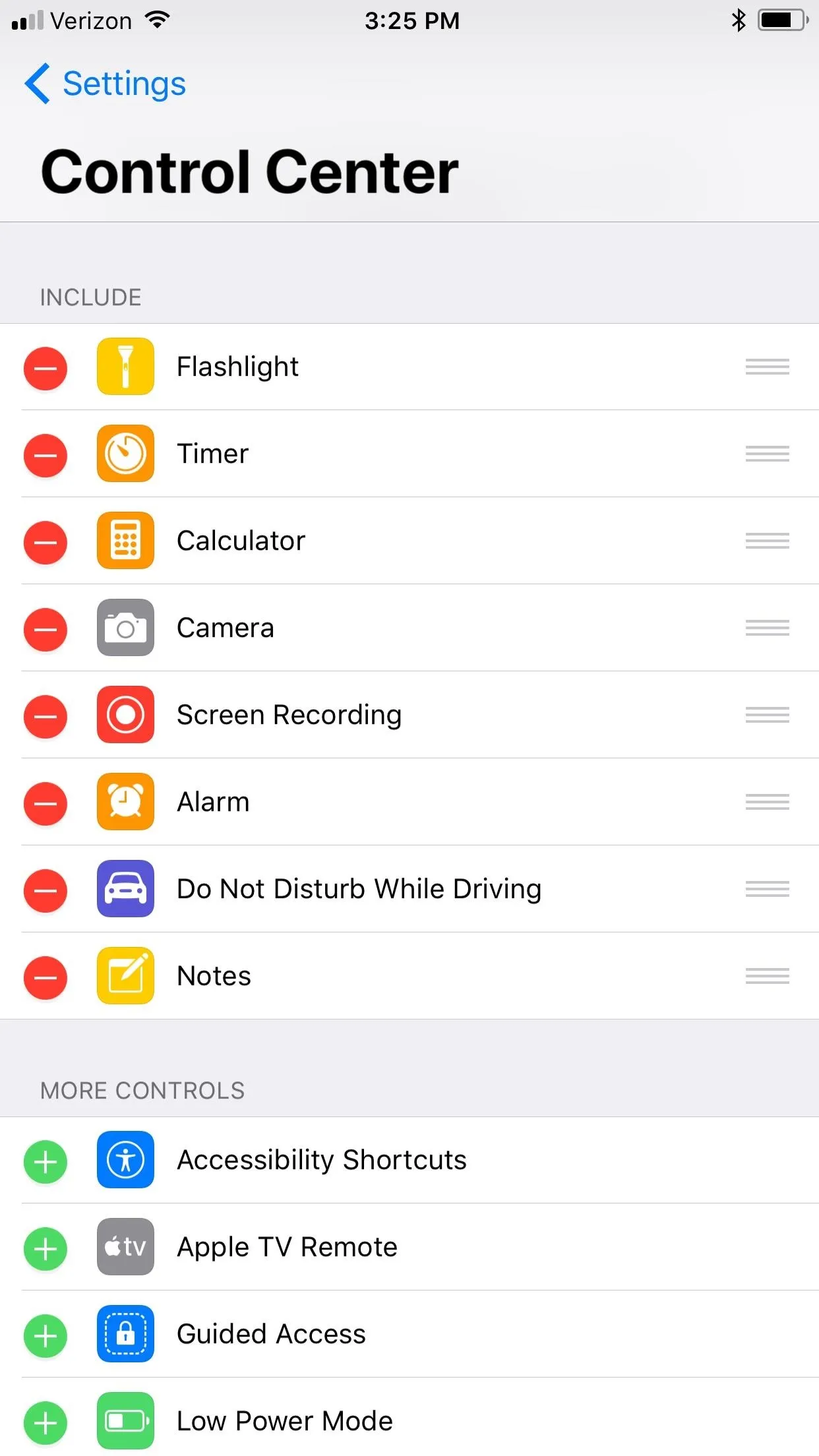This screenshot has width=819, height=1456.
Task: Go back to Settings
Action: (106, 84)
